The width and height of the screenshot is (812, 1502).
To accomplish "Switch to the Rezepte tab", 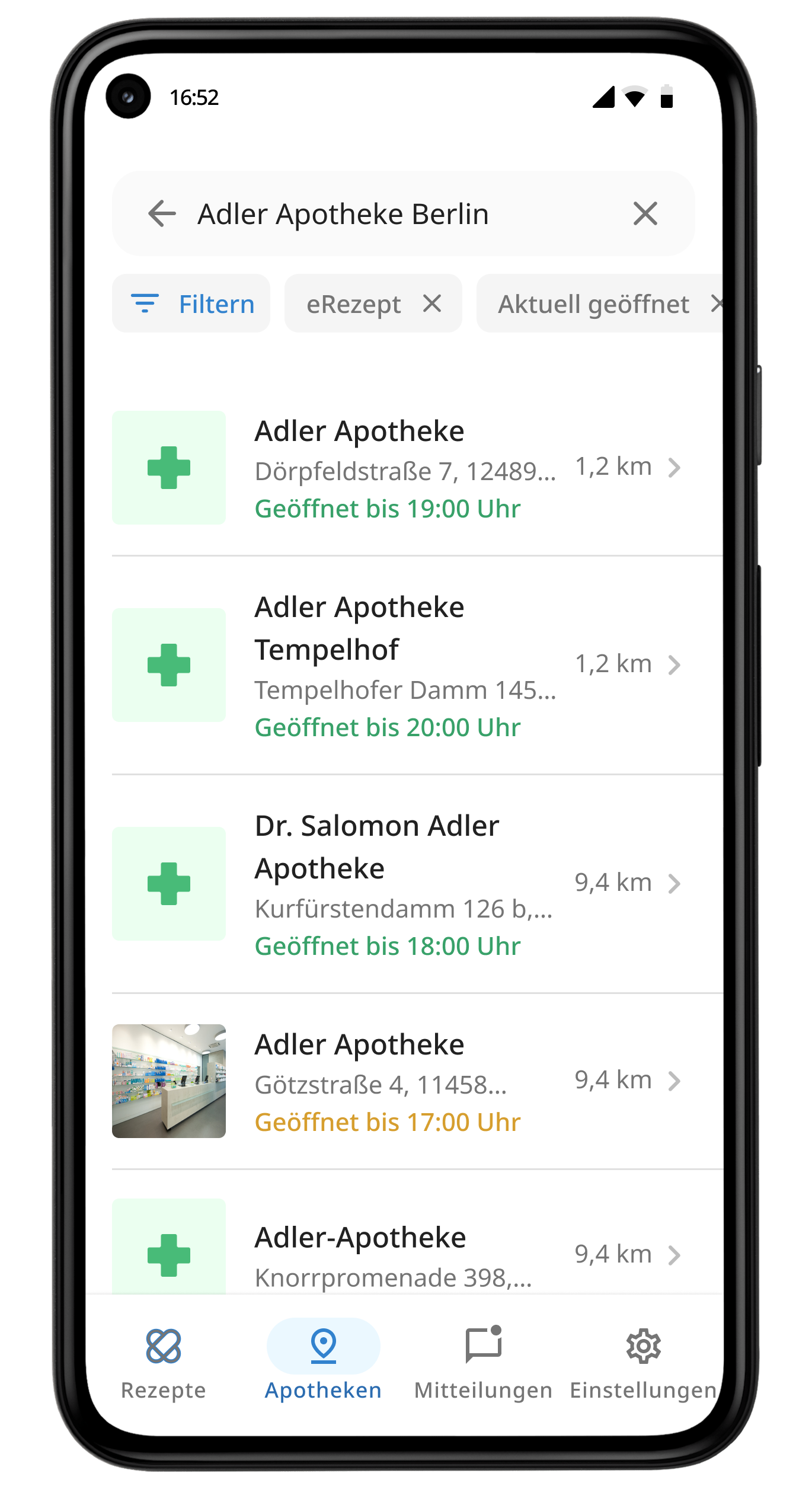I will [x=164, y=1362].
